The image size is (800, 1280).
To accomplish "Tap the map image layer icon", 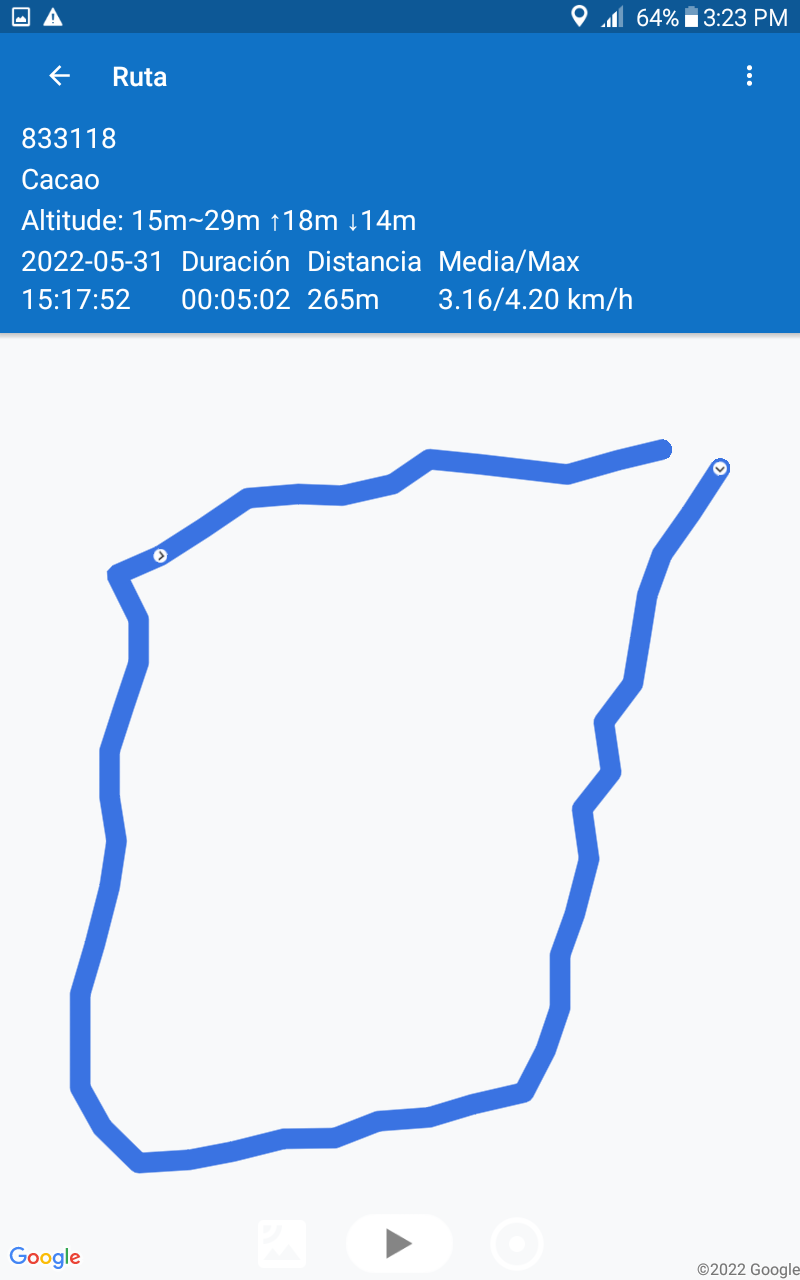I will tap(282, 1244).
